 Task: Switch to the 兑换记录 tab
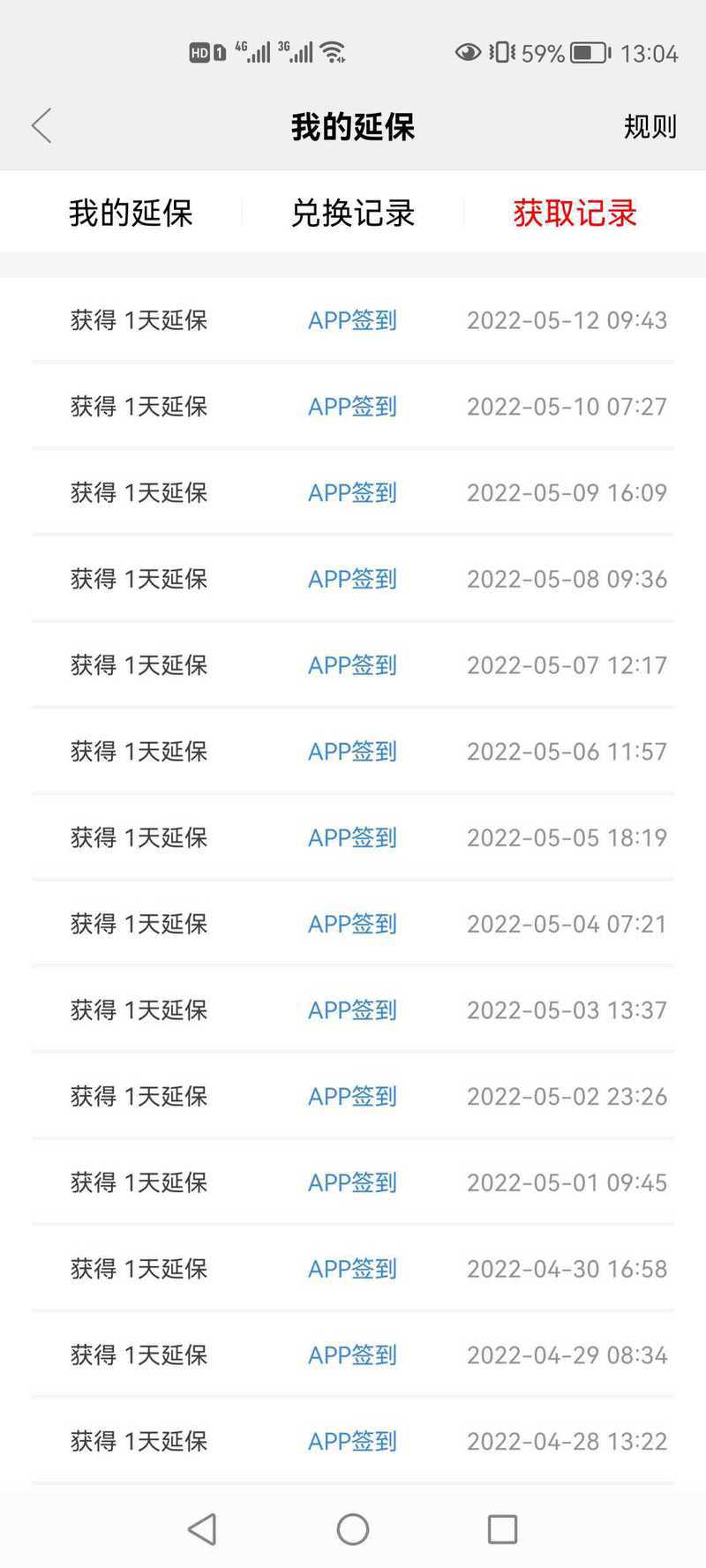coord(353,214)
